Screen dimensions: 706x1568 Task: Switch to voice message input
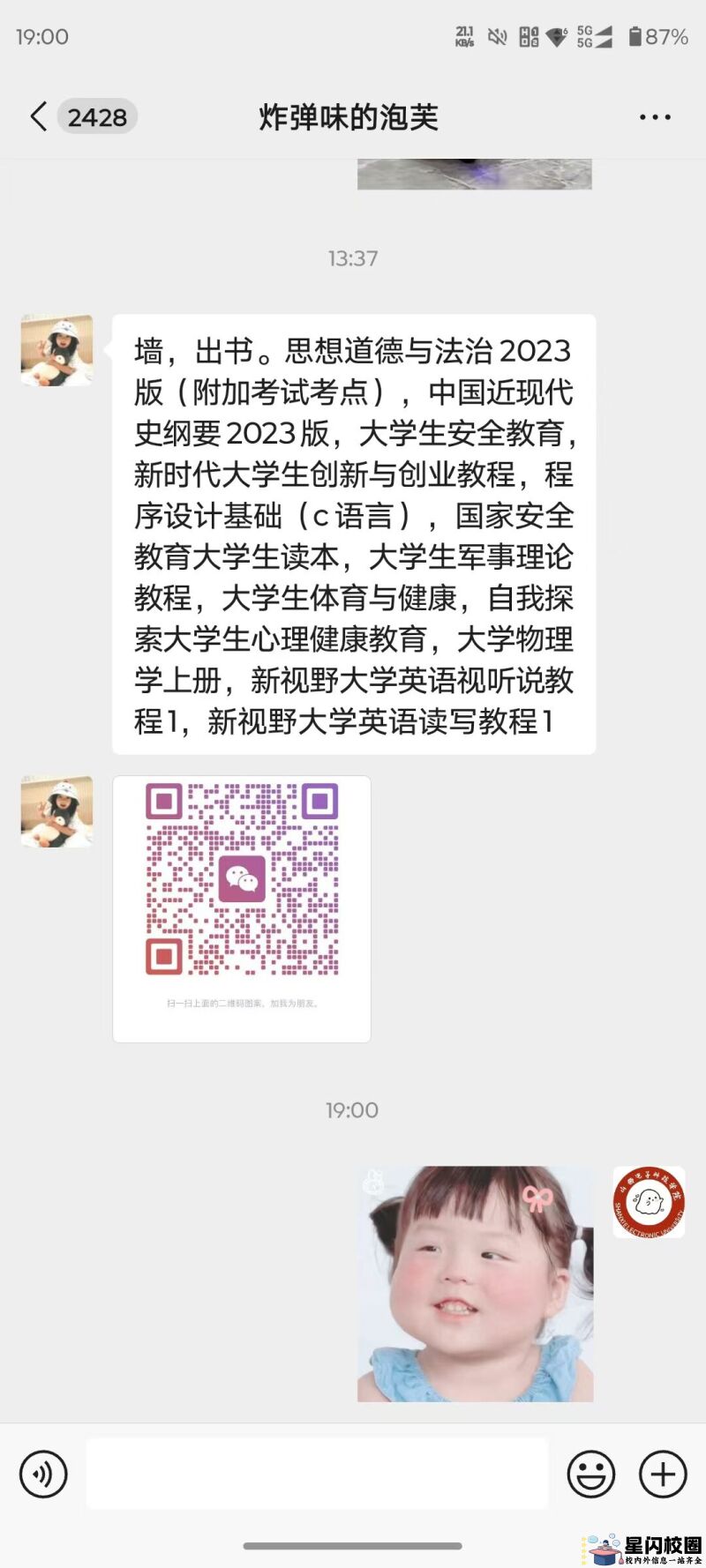43,1474
